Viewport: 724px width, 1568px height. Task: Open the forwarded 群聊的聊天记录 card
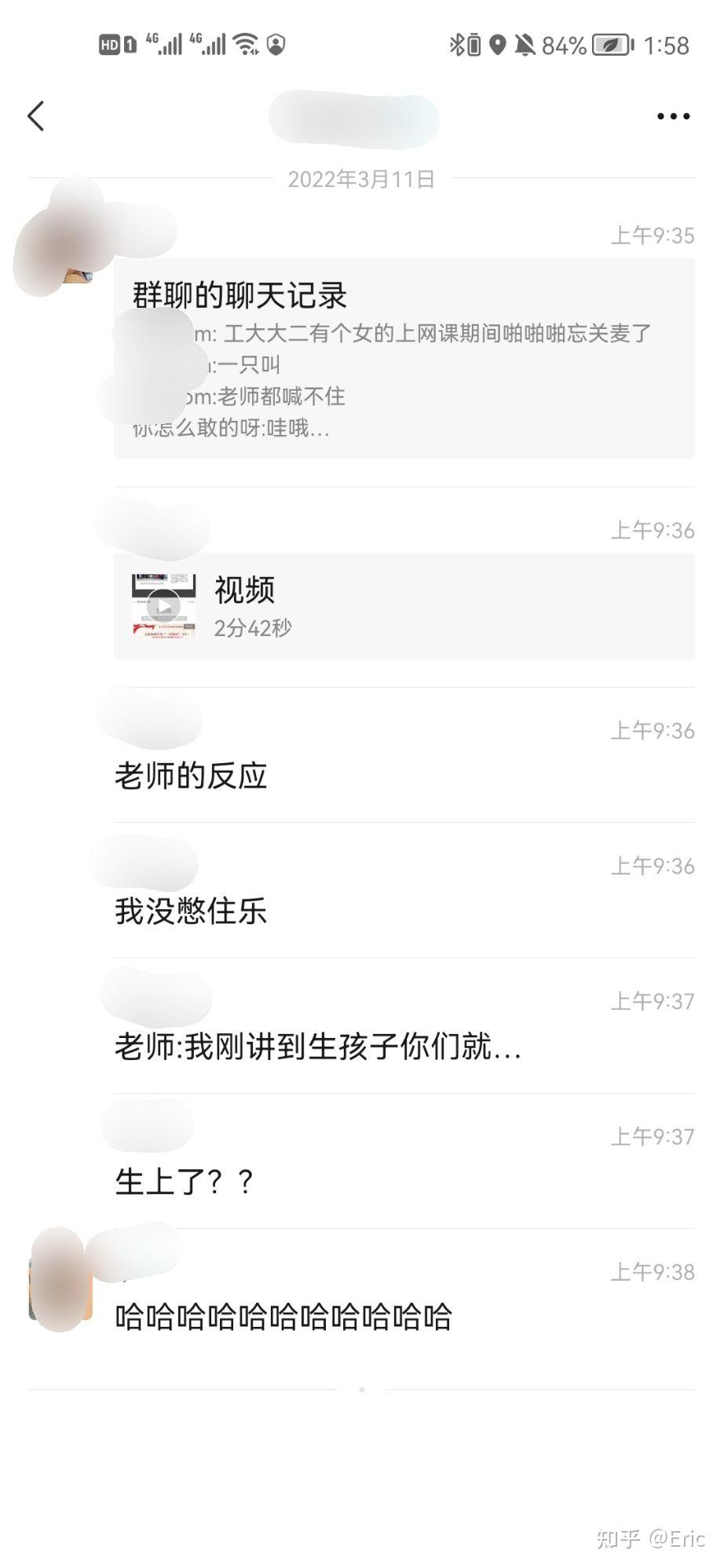[x=404, y=359]
